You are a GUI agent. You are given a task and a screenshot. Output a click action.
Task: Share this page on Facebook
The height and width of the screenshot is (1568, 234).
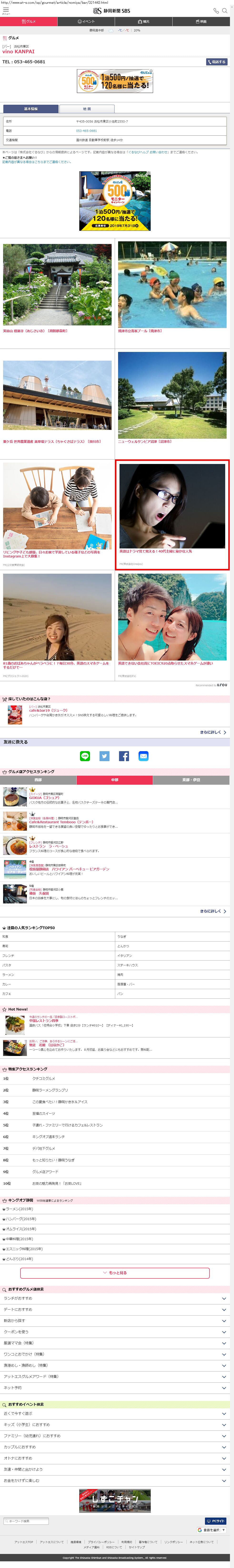[124, 756]
